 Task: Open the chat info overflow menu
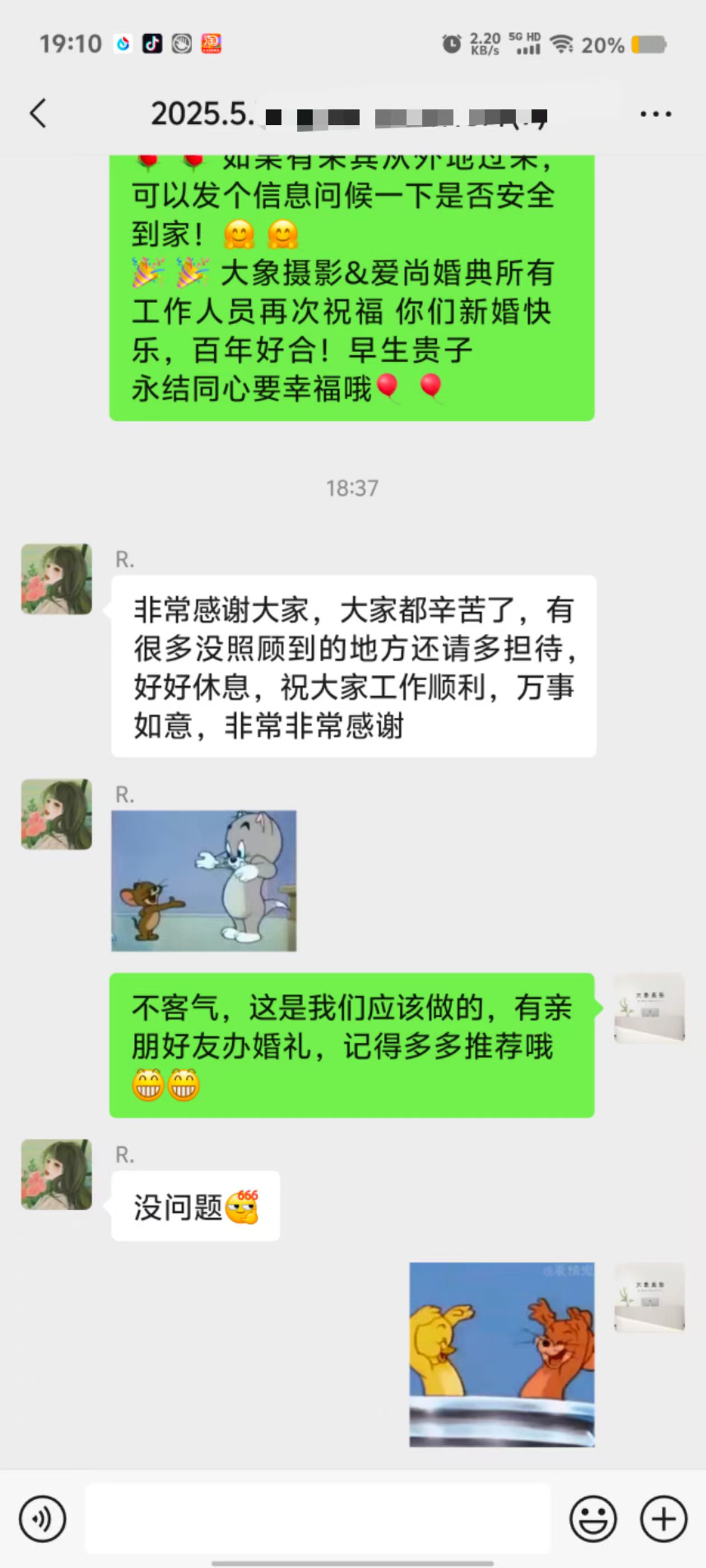click(x=656, y=114)
